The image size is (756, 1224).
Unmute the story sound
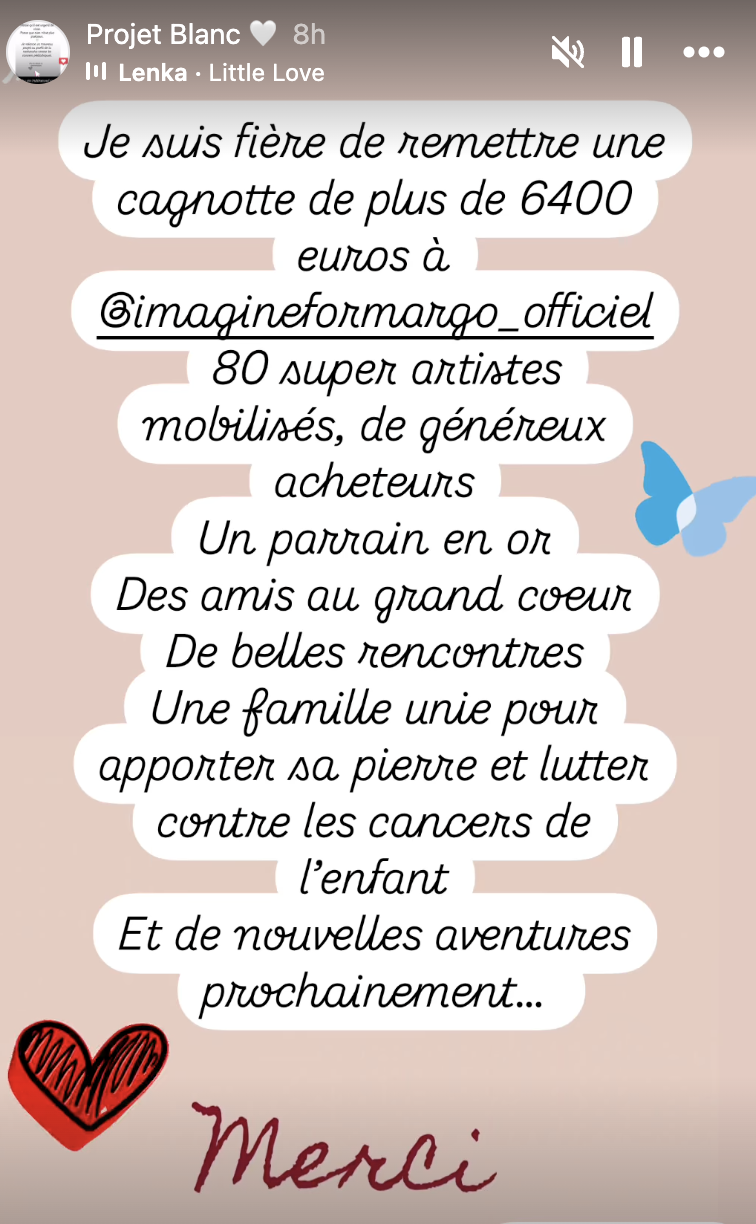pos(568,52)
